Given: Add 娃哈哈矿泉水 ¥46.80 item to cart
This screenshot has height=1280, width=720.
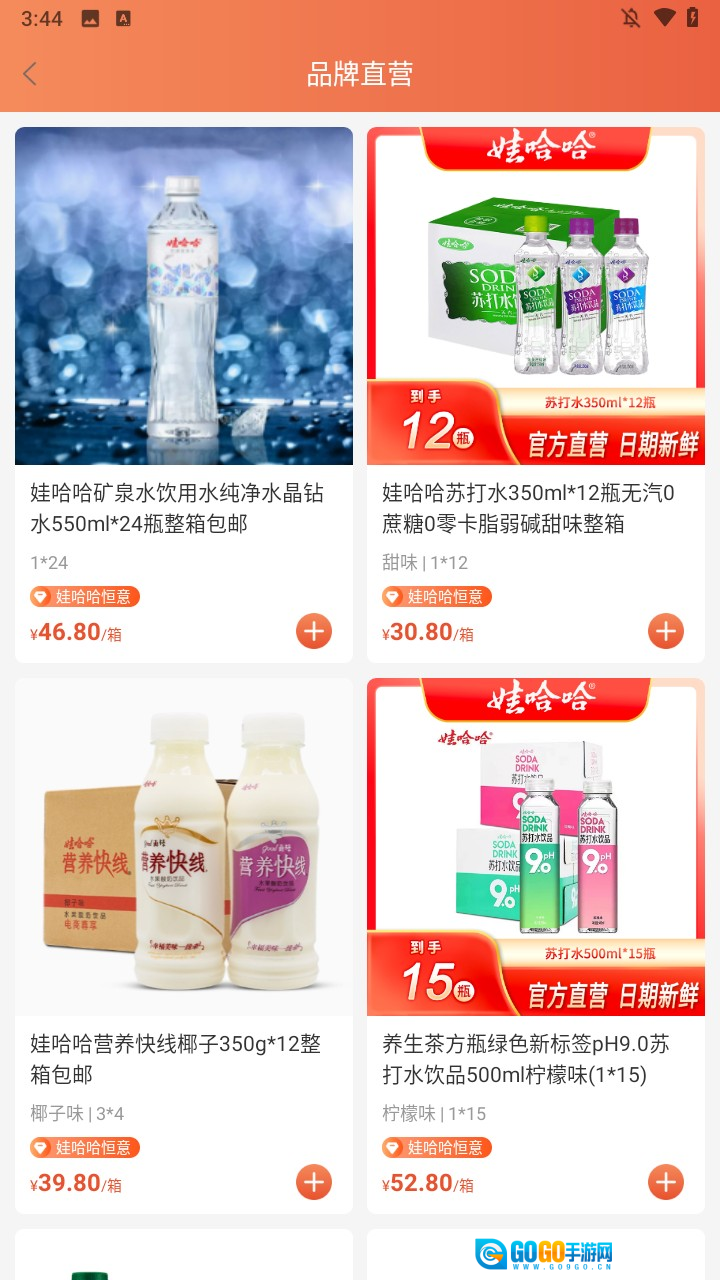Looking at the screenshot, I should point(314,631).
